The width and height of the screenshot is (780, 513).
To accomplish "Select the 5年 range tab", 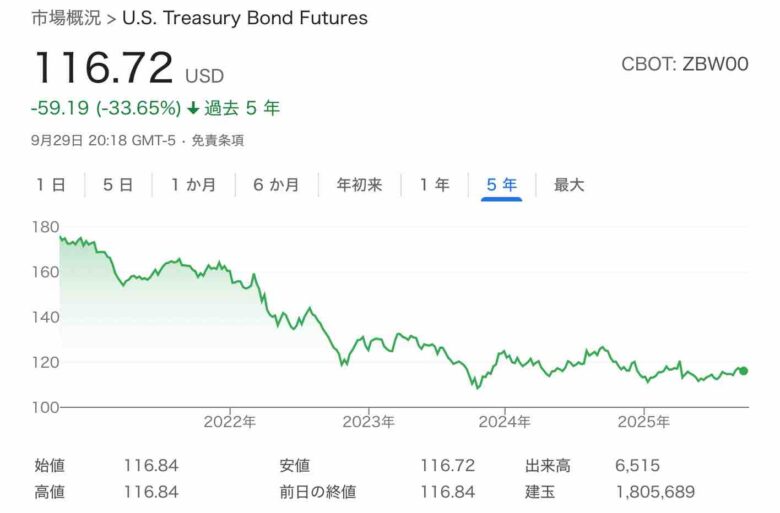I will [501, 184].
